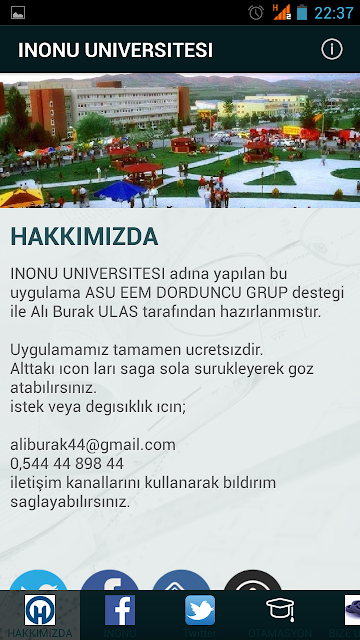Tap the black circle icon
Image resolution: width=360 pixels, height=640 pixels.
coord(253,580)
